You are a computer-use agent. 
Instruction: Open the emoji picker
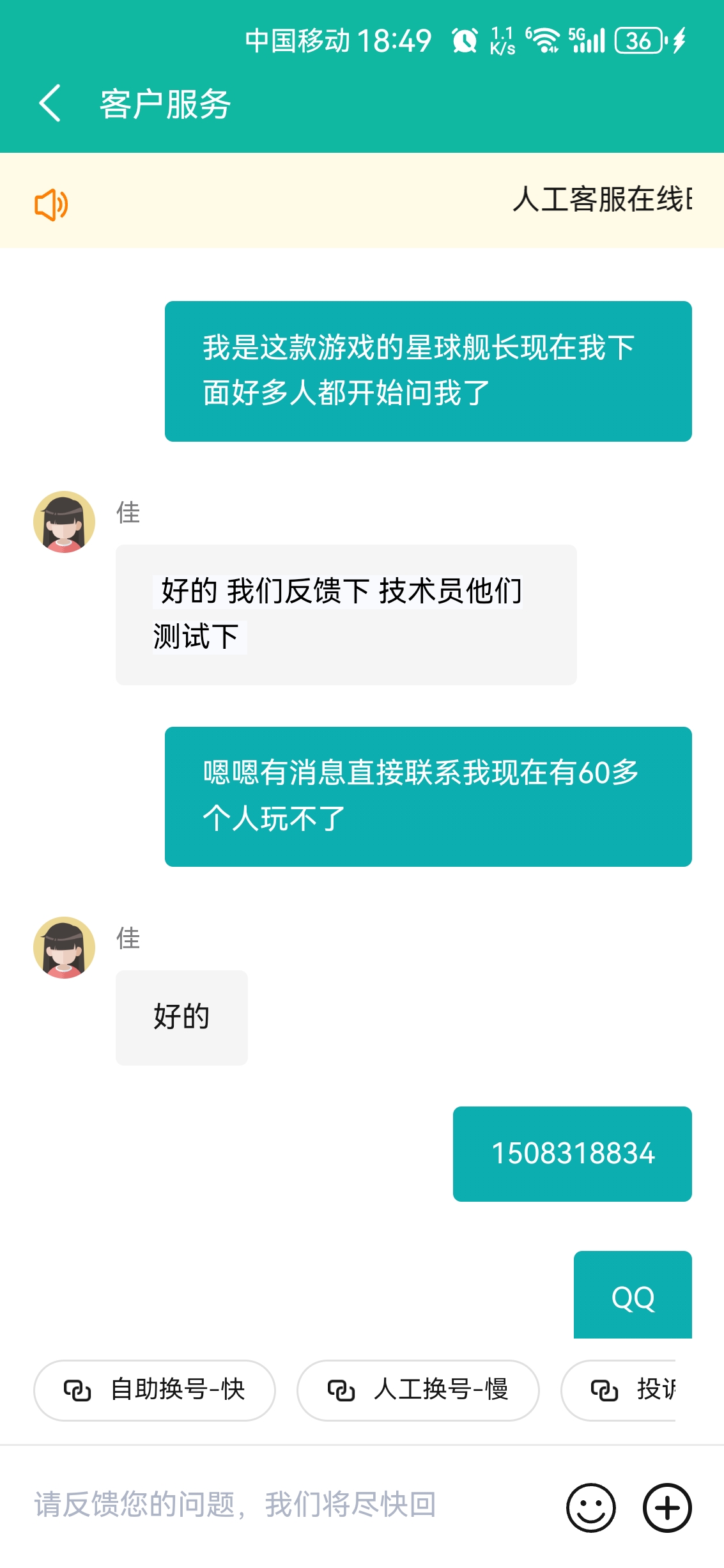pos(591,1507)
